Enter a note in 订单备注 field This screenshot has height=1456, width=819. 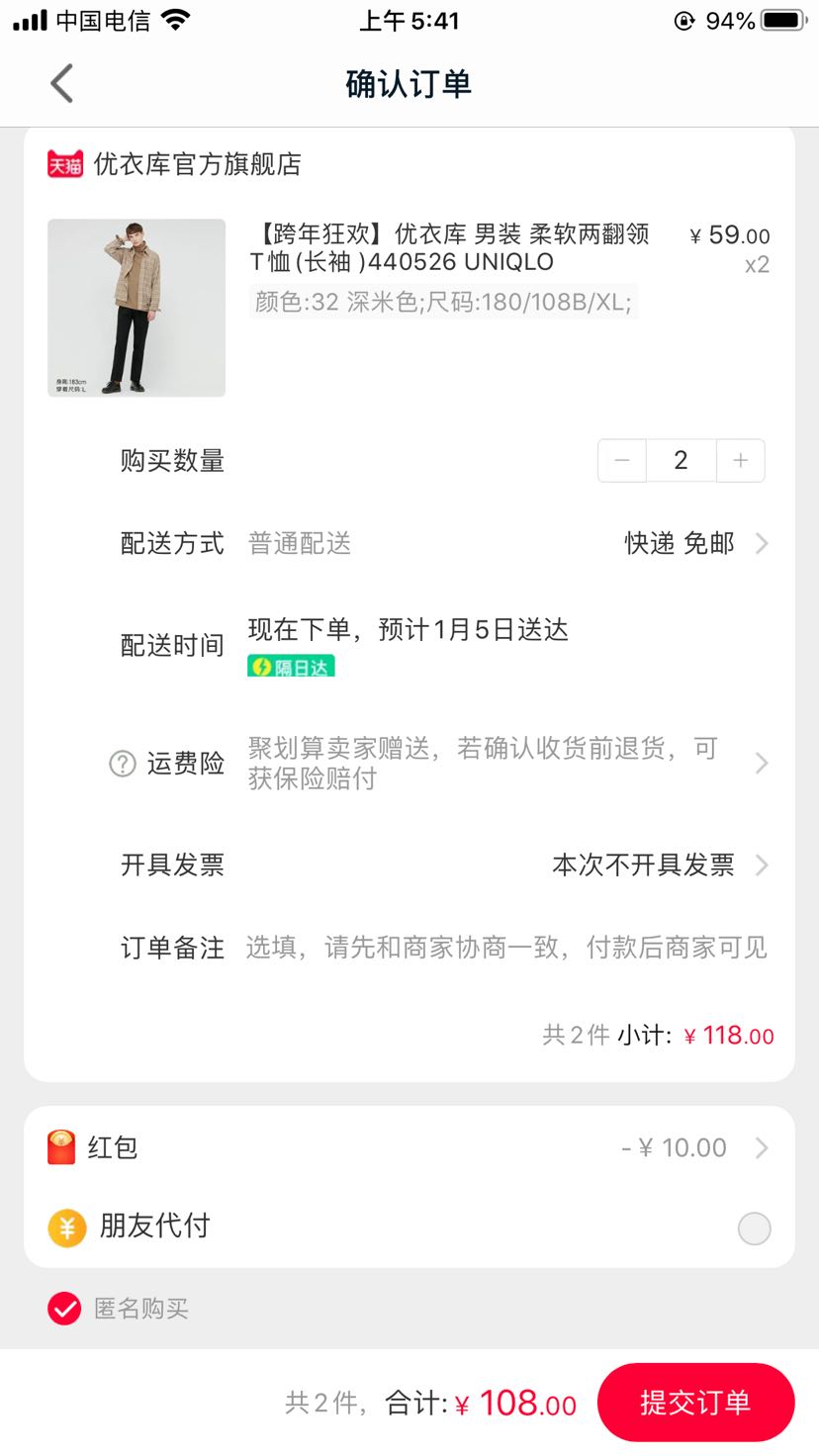506,948
